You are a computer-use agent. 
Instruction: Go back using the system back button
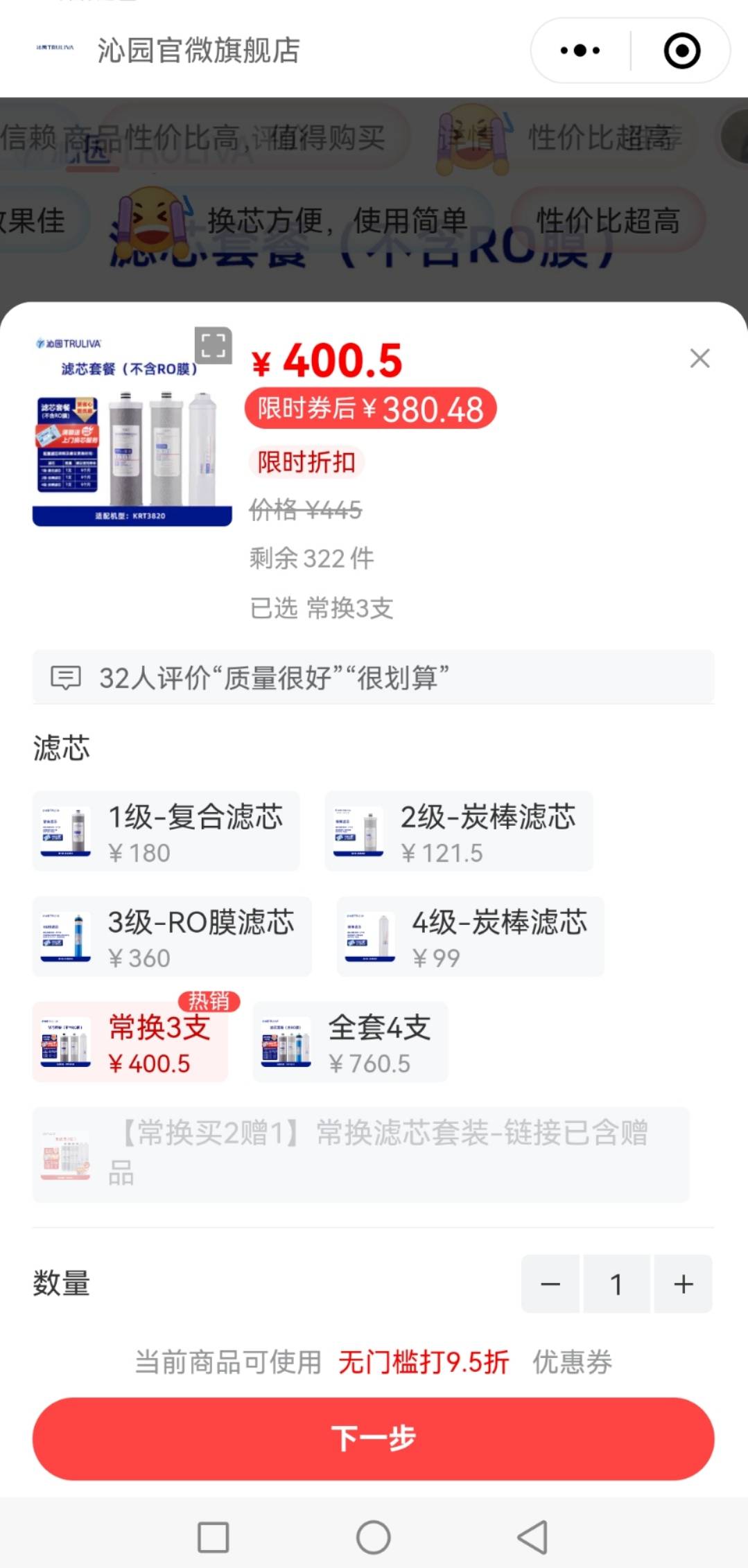click(532, 1537)
